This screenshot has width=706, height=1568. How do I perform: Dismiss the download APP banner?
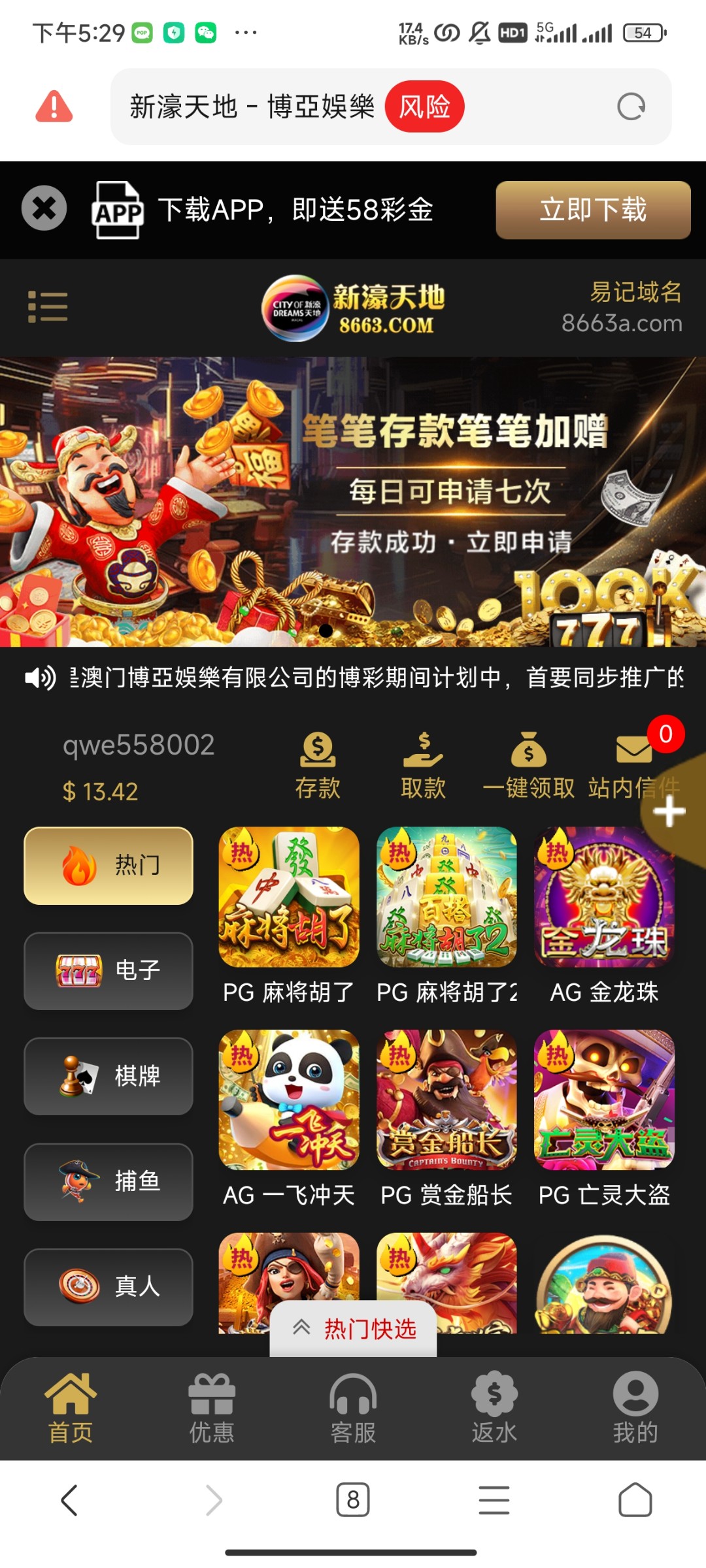[44, 209]
